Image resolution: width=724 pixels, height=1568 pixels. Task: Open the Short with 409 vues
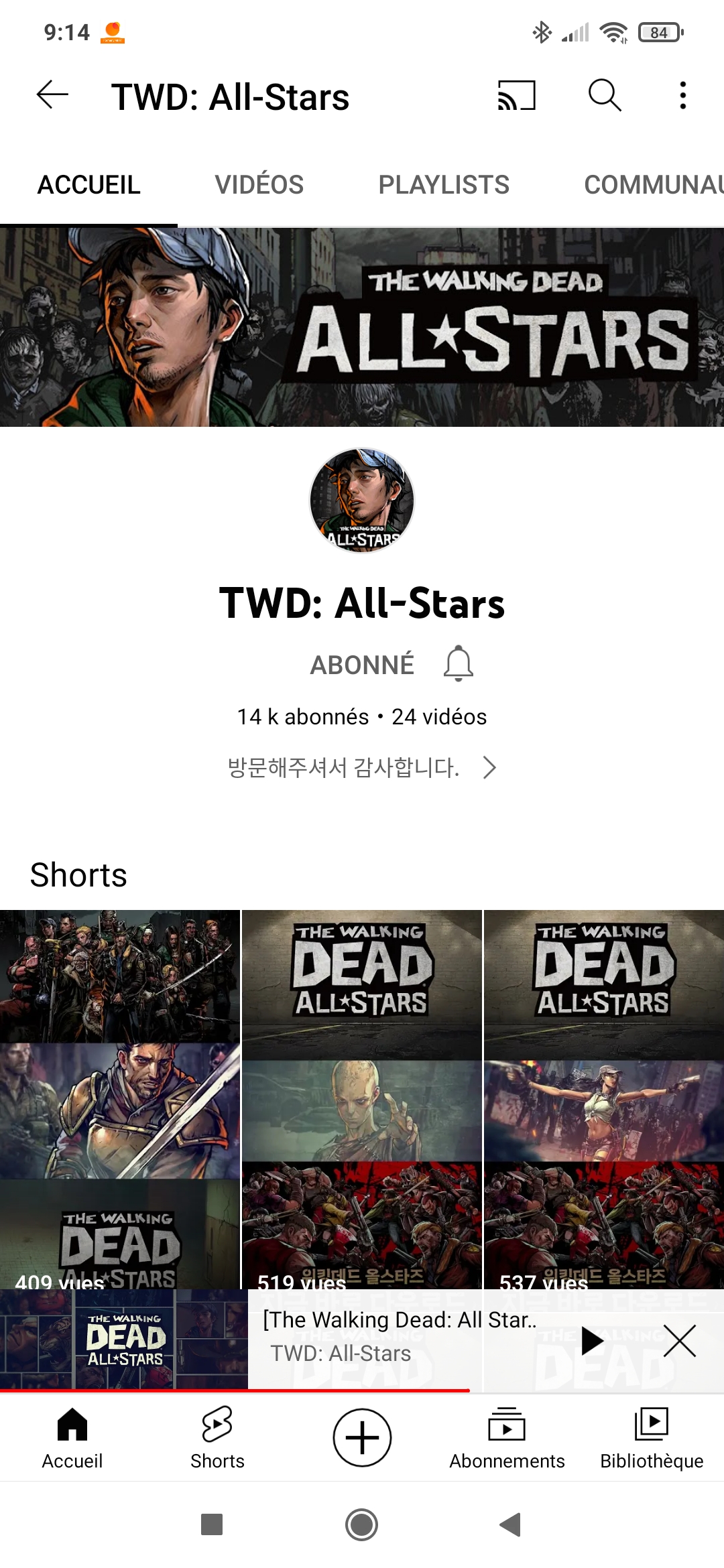tap(119, 1099)
